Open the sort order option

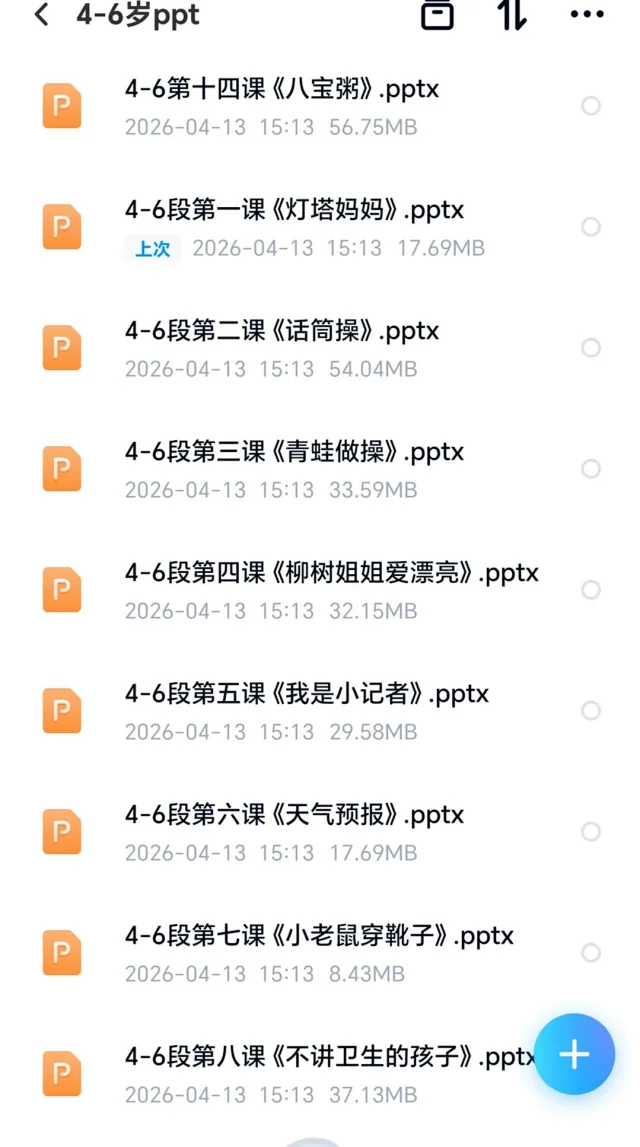(512, 14)
